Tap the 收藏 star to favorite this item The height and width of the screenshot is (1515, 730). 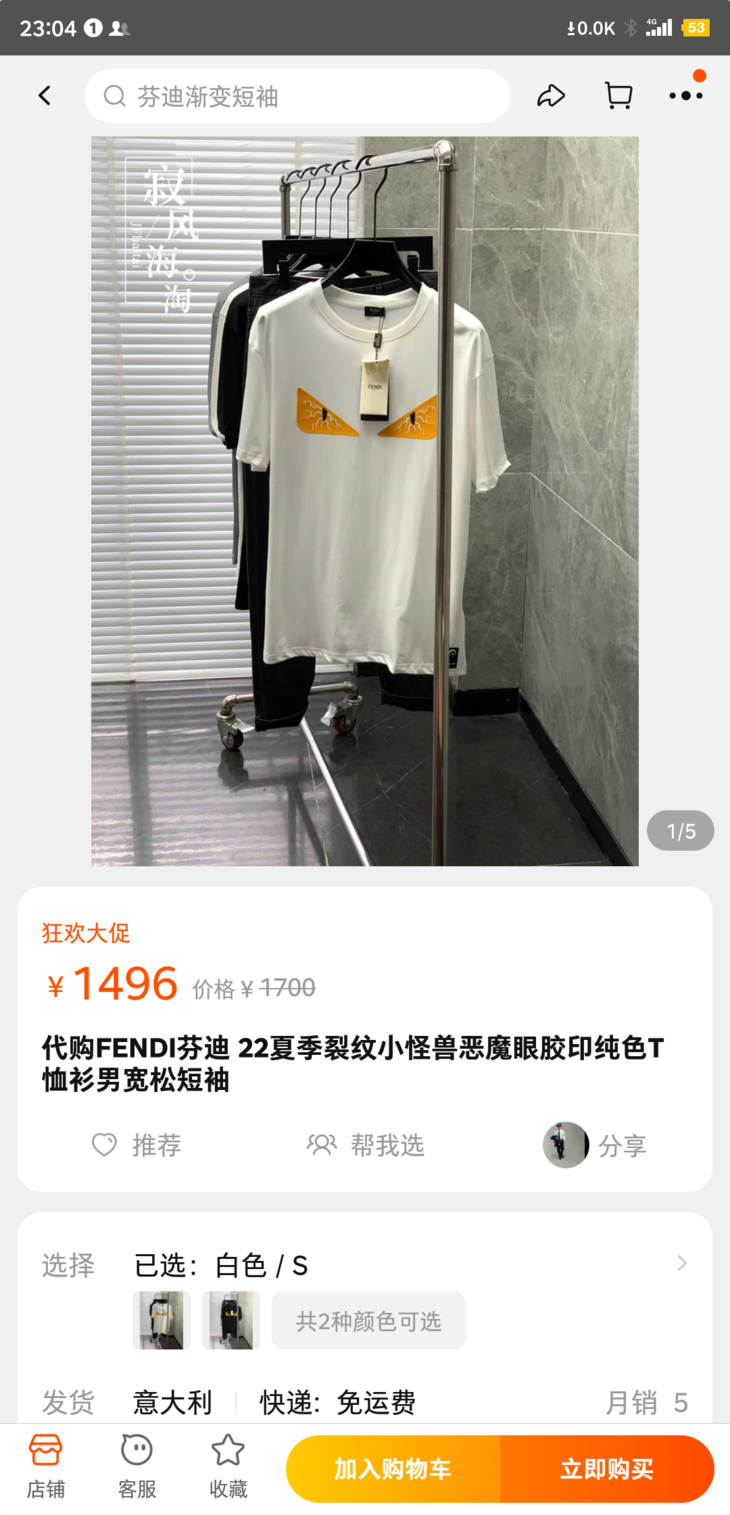click(x=227, y=1468)
